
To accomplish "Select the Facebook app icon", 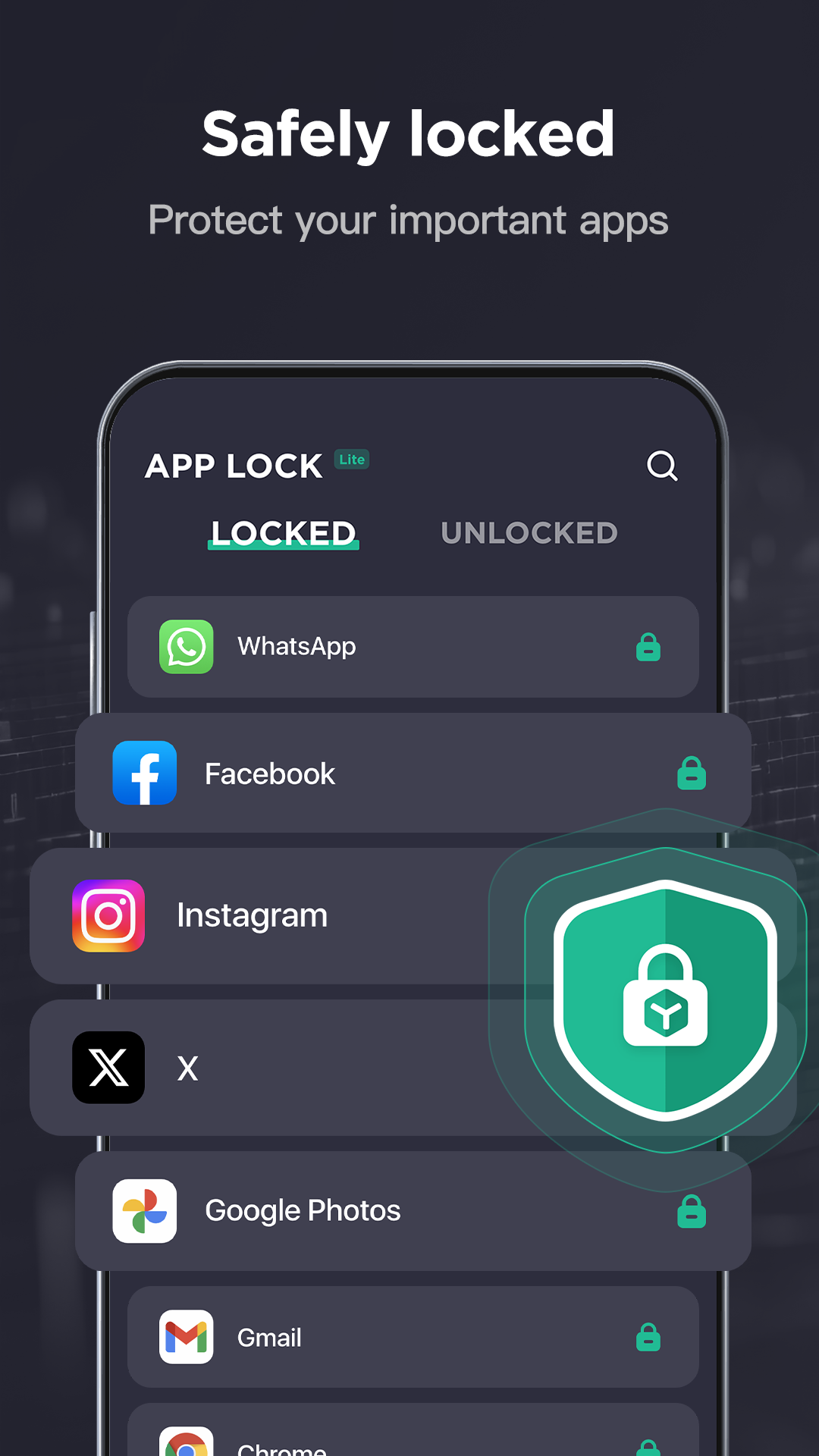I will click(145, 773).
